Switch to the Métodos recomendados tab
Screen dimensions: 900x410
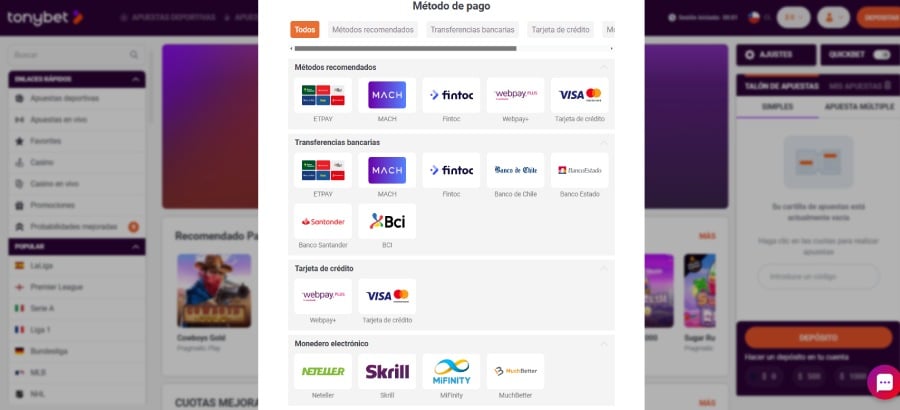pyautogui.click(x=372, y=30)
